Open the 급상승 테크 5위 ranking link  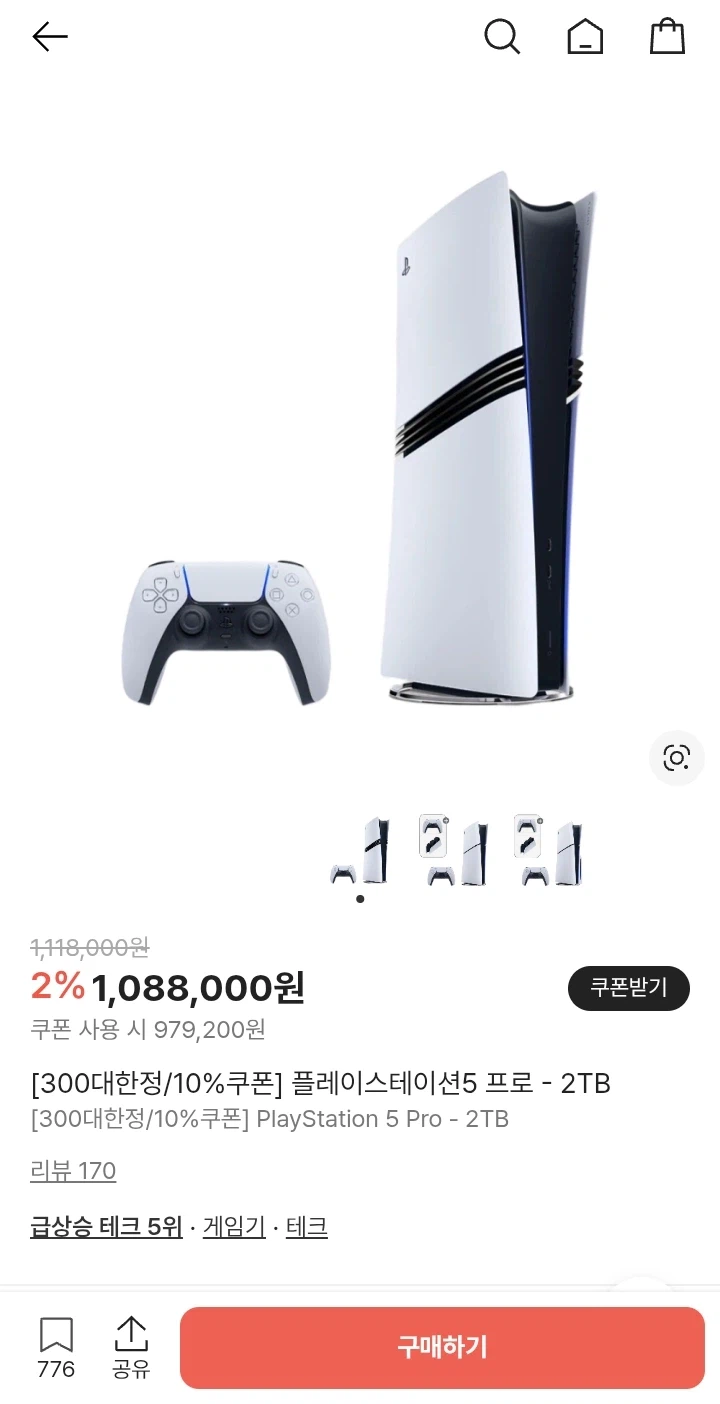106,1227
